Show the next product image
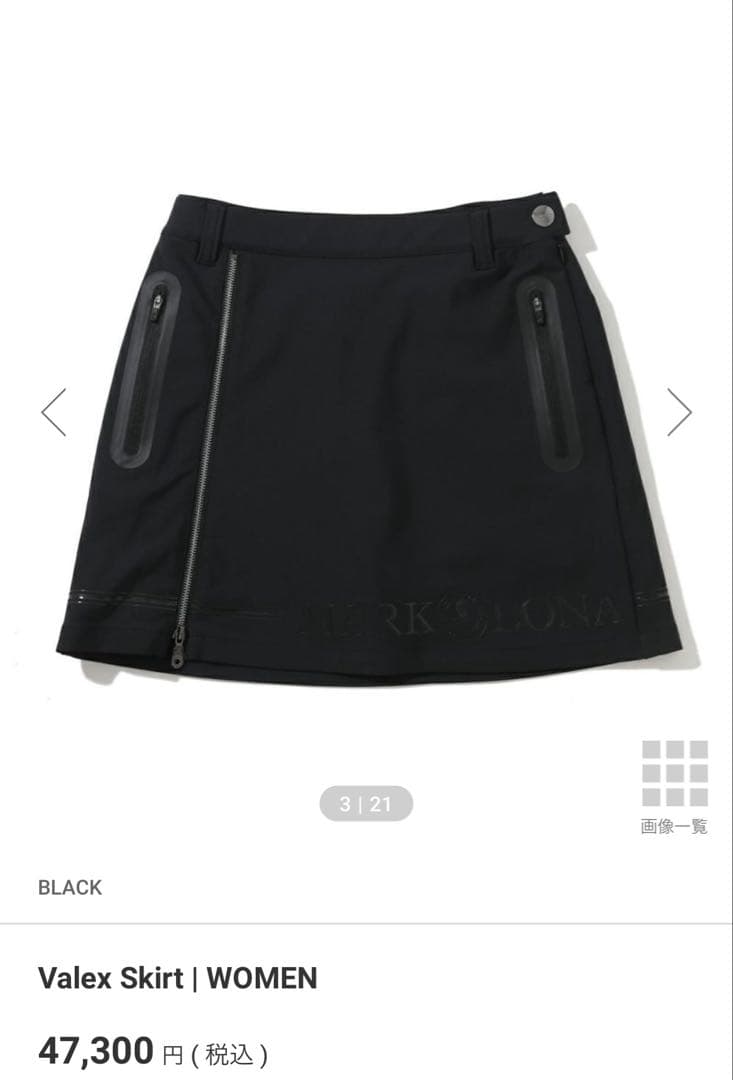733x1080 pixels. 679,412
